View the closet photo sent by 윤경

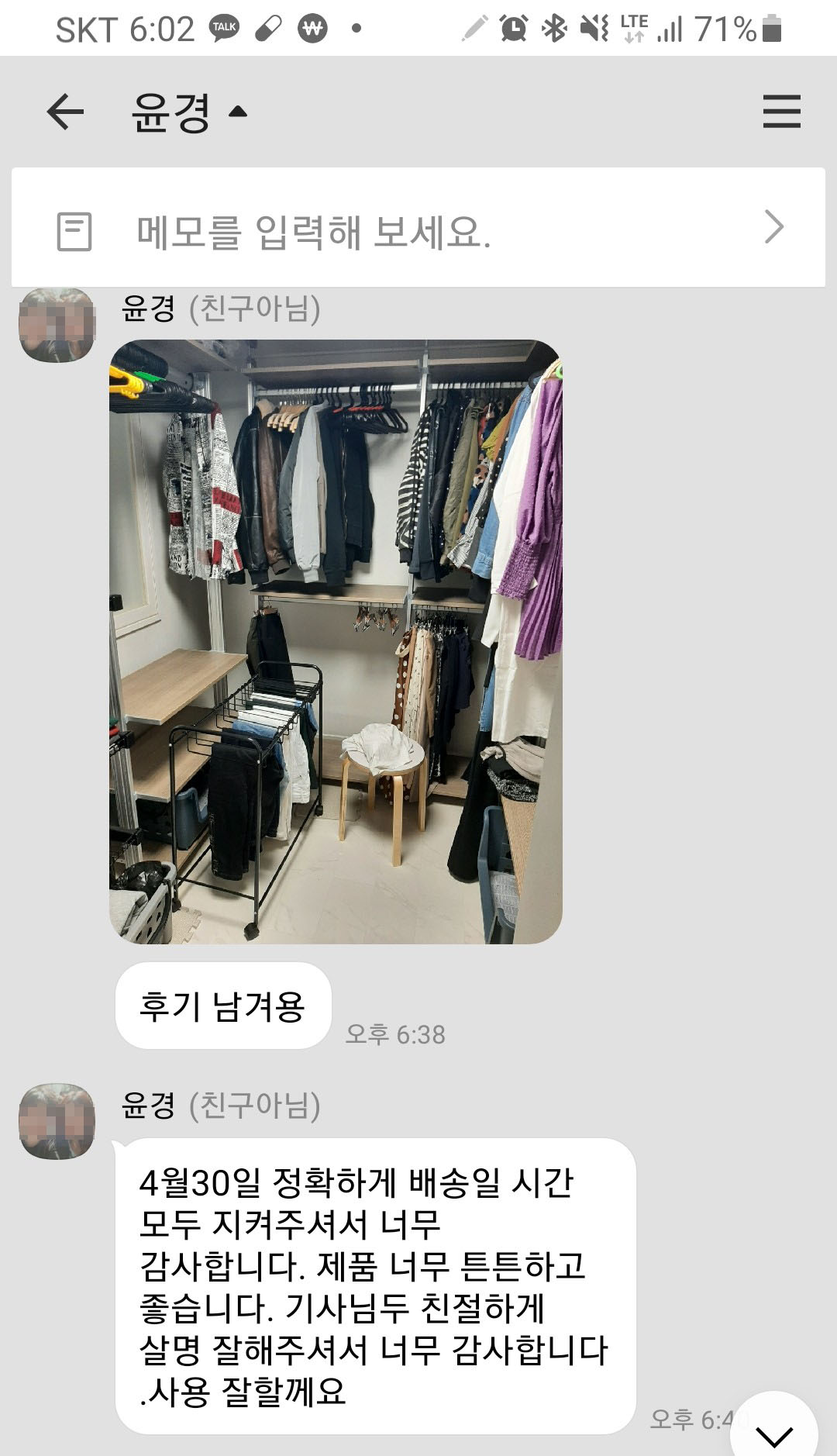click(336, 641)
